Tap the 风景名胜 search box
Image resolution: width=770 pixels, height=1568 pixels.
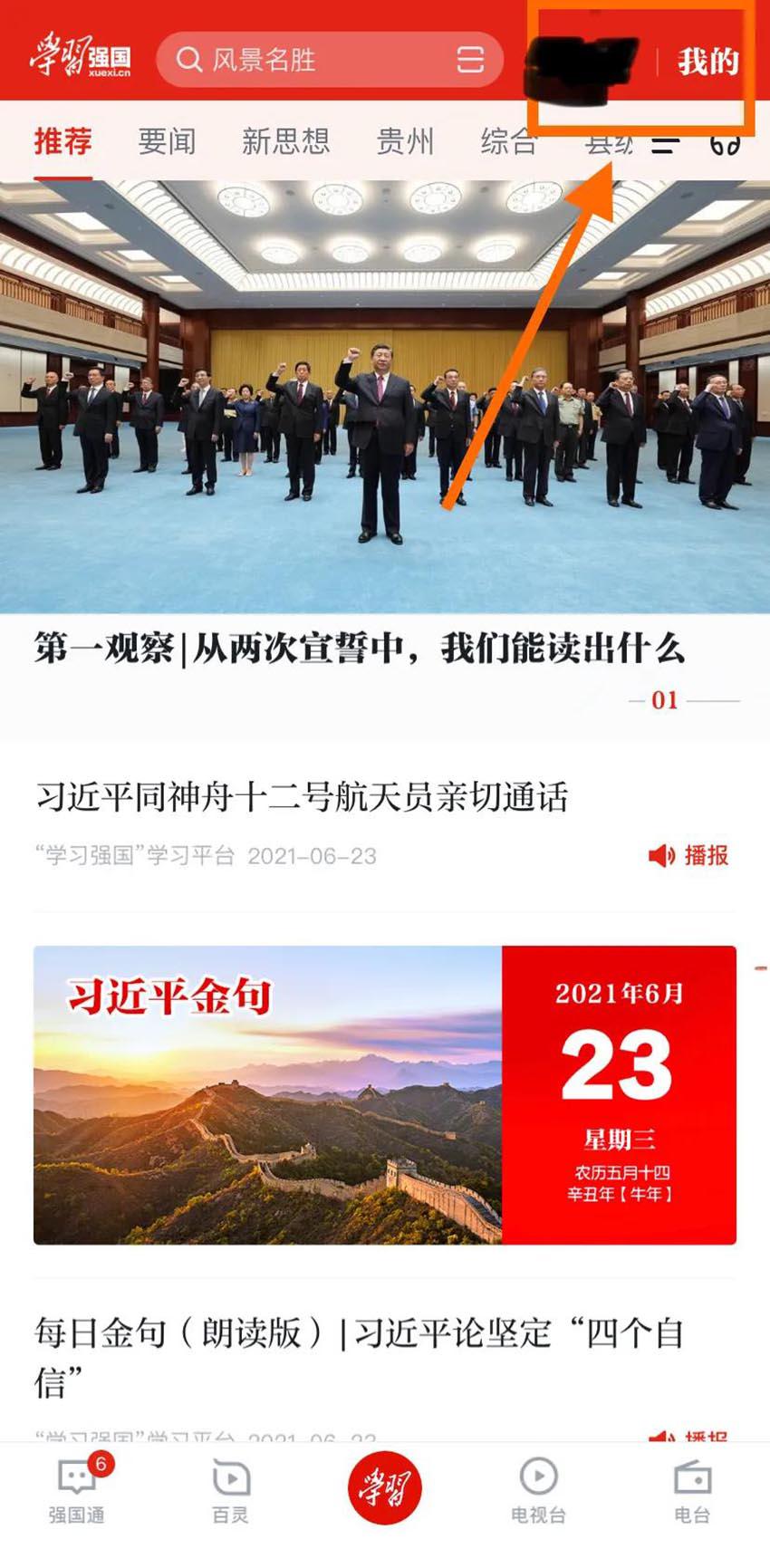(308, 60)
